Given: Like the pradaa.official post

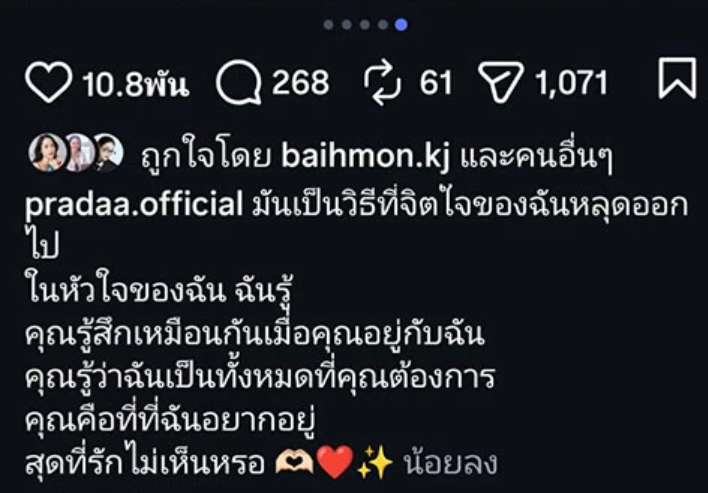Looking at the screenshot, I should 47,83.
